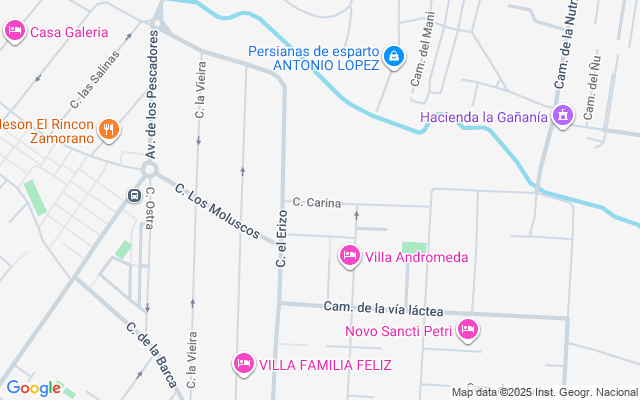This screenshot has height=400, width=640.
Task: Tap the Villa Familia Feliz marker
Action: pos(243,364)
